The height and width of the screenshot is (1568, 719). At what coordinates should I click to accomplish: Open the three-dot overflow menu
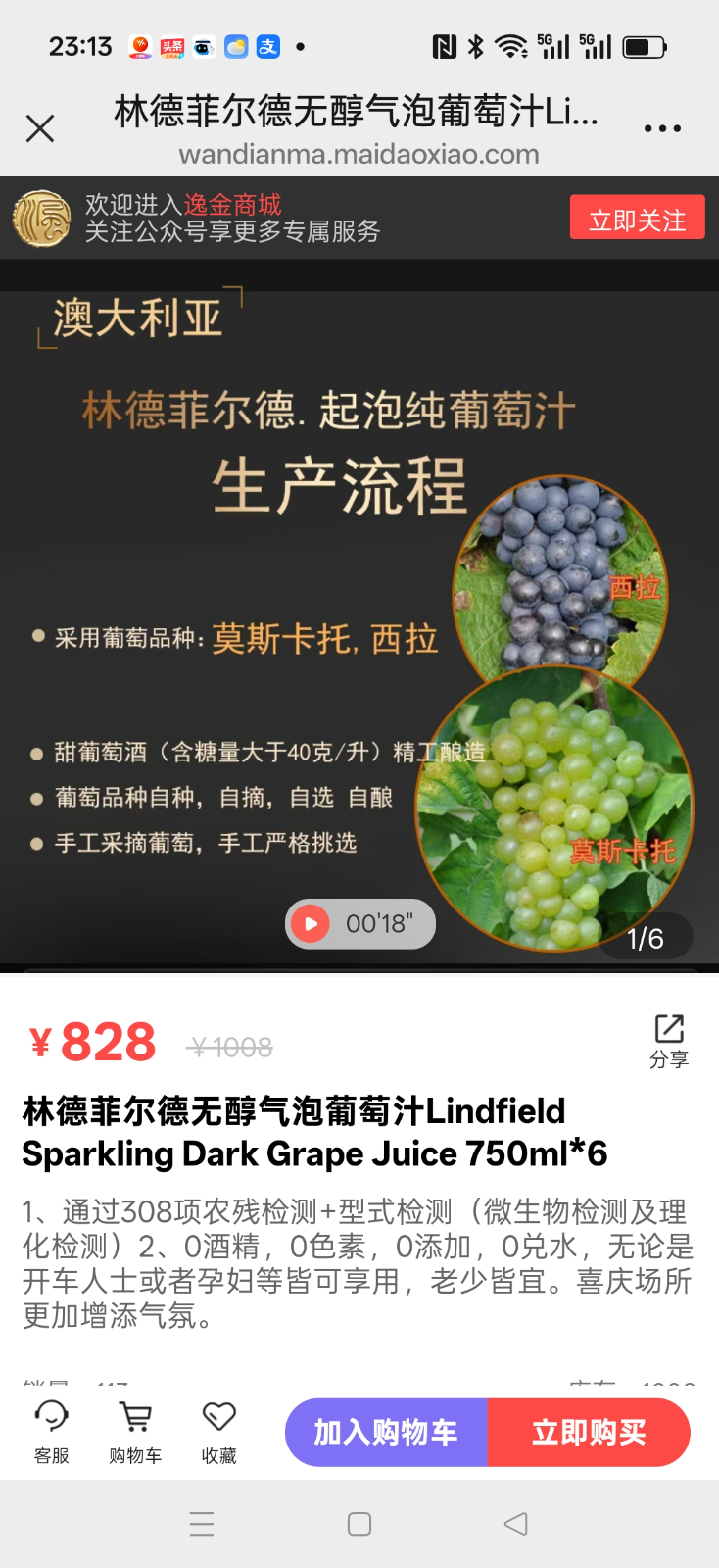[662, 128]
